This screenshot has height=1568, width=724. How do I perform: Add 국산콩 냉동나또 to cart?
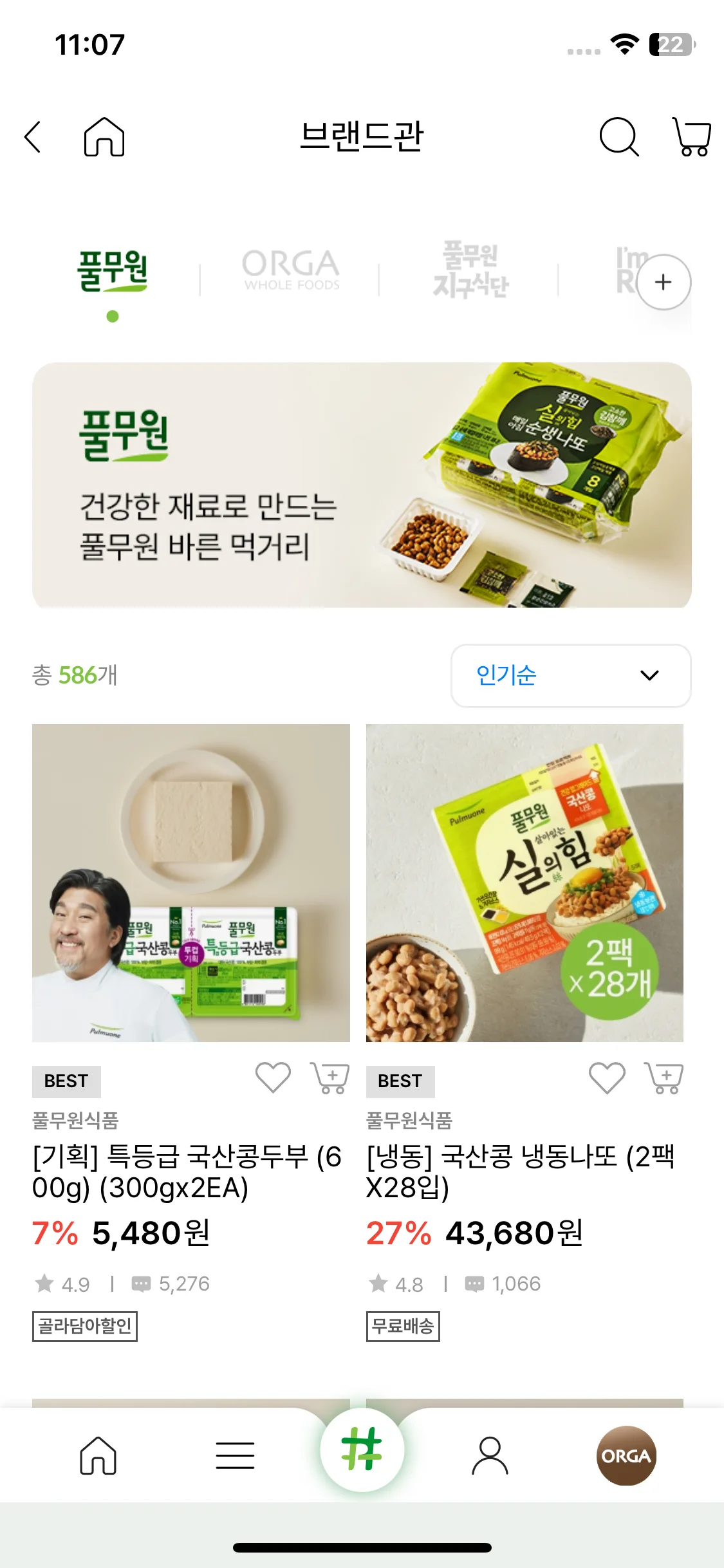(664, 1078)
